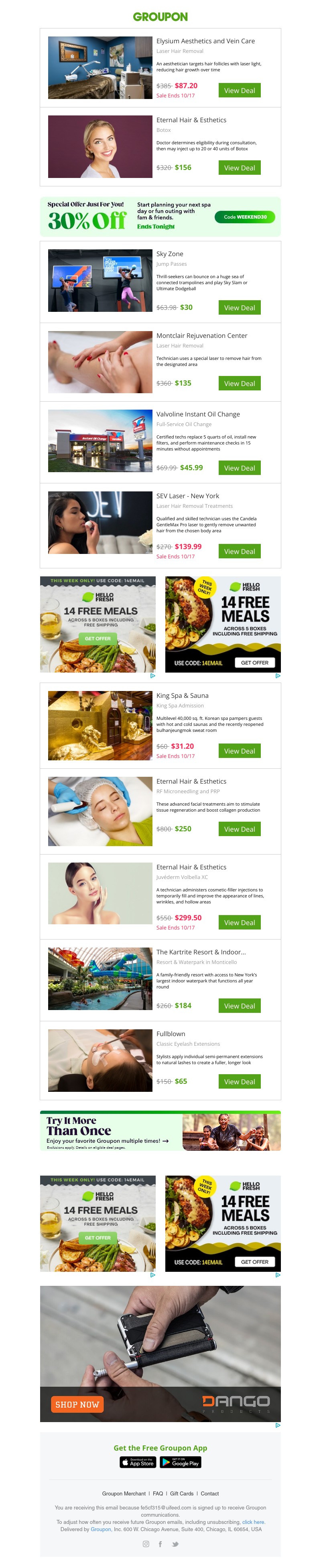321x1568 pixels.
Task: Download from the App Store badge
Action: pyautogui.click(x=138, y=1462)
